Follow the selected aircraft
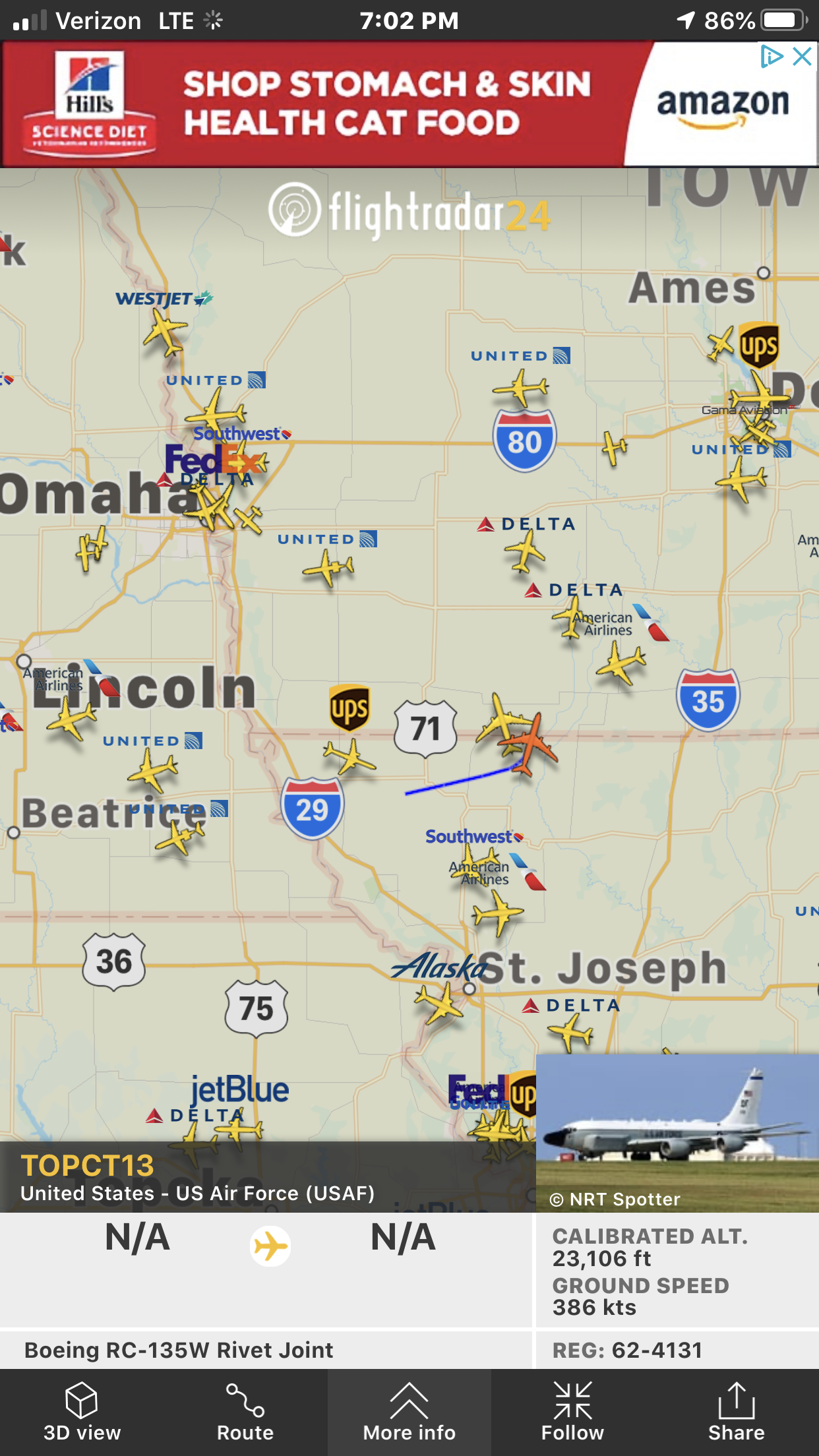Screen dimensions: 819x1456 click(x=572, y=1412)
